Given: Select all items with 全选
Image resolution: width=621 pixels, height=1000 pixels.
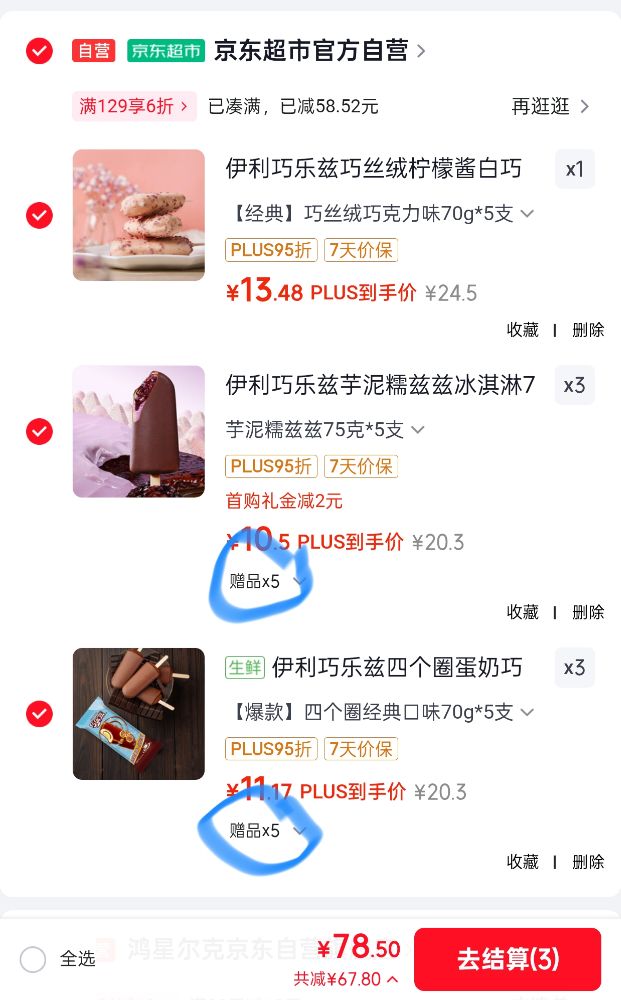Looking at the screenshot, I should pos(57,959).
